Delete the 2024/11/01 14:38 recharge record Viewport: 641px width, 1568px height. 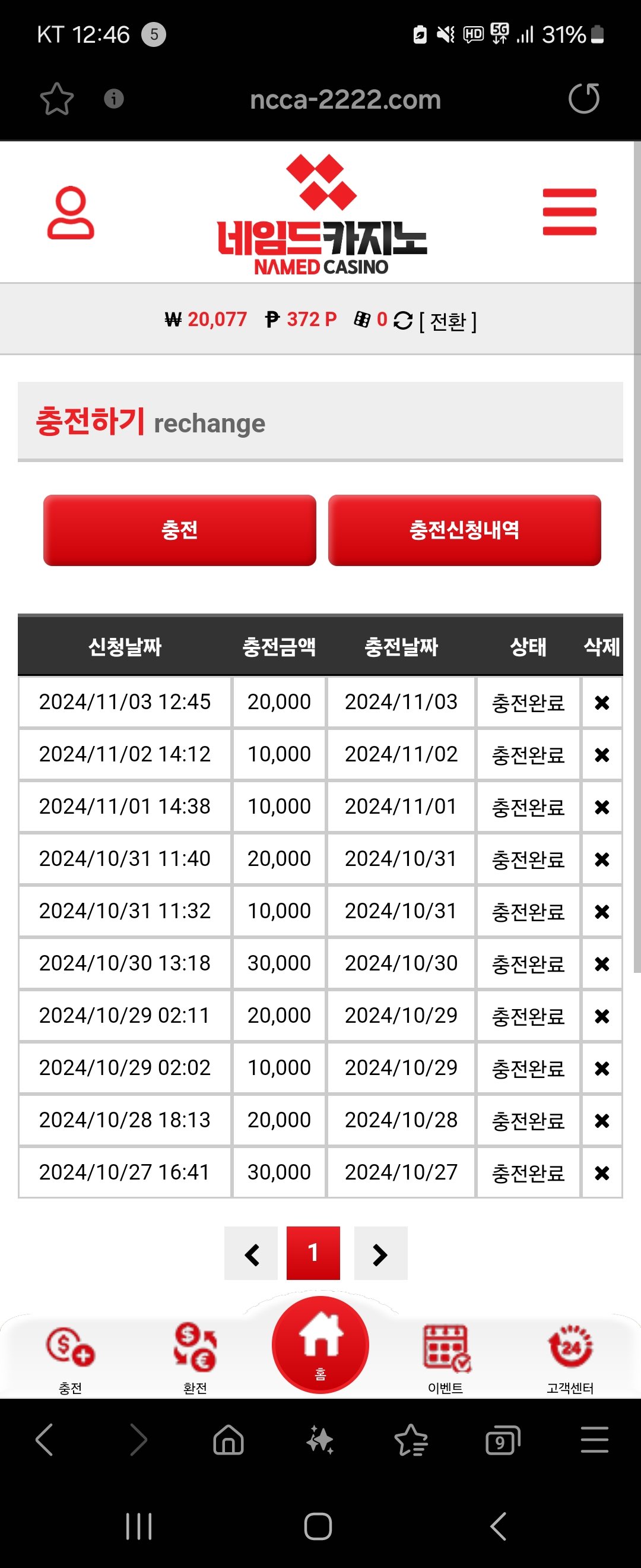point(601,807)
